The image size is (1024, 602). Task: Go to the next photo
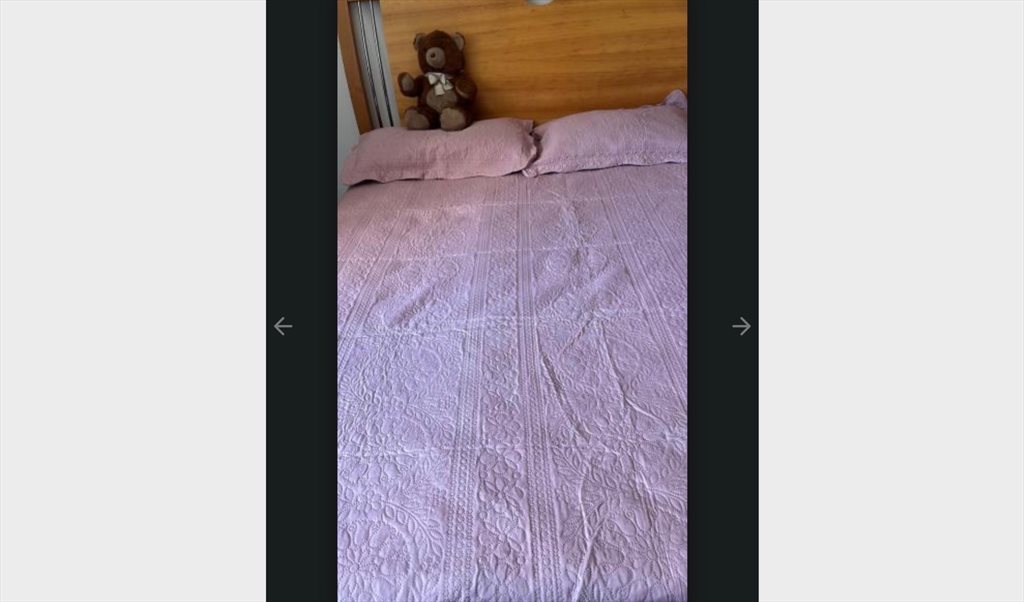pyautogui.click(x=741, y=326)
